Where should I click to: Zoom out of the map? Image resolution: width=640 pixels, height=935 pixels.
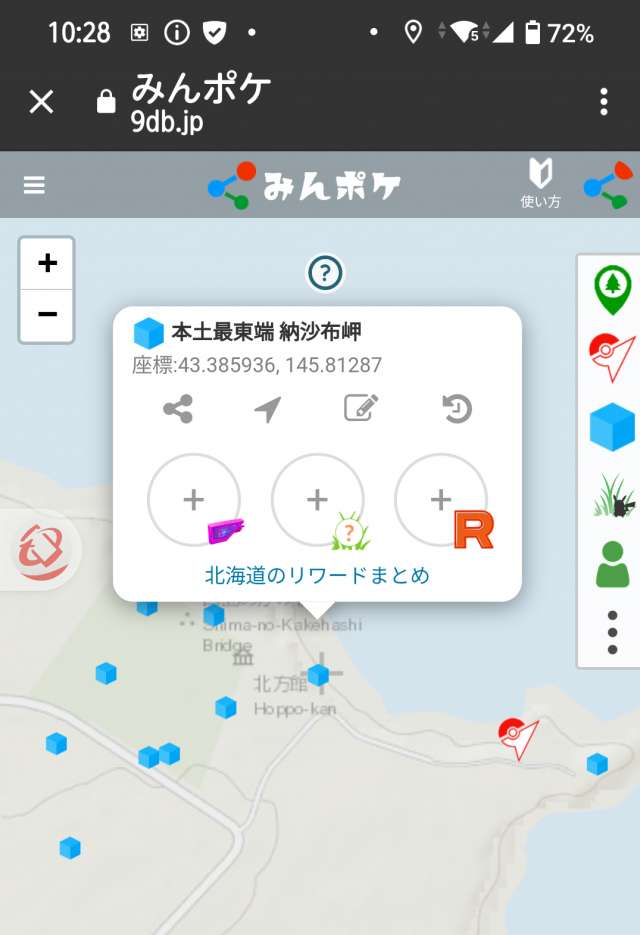click(47, 315)
